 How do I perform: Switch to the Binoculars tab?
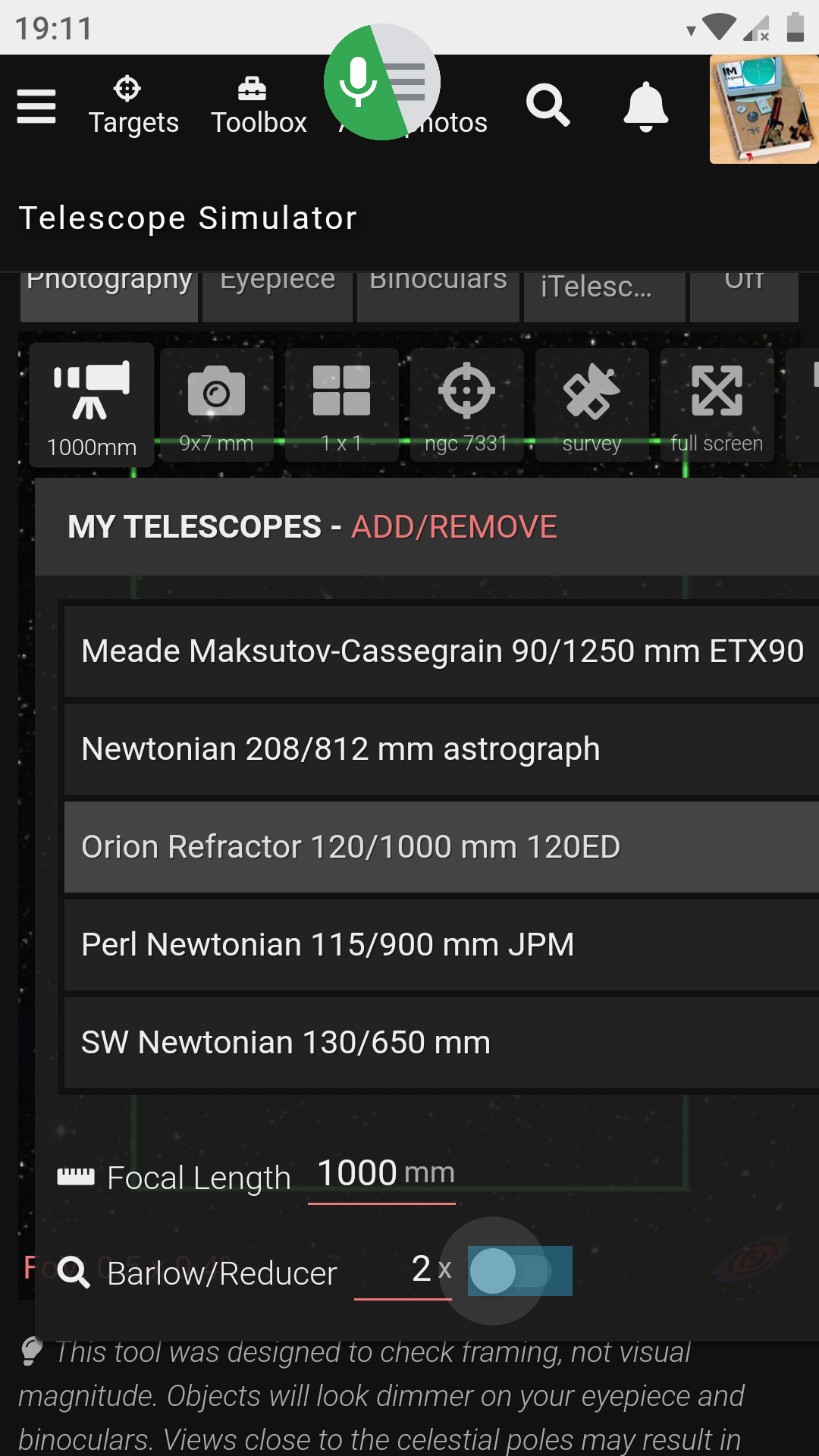(438, 297)
